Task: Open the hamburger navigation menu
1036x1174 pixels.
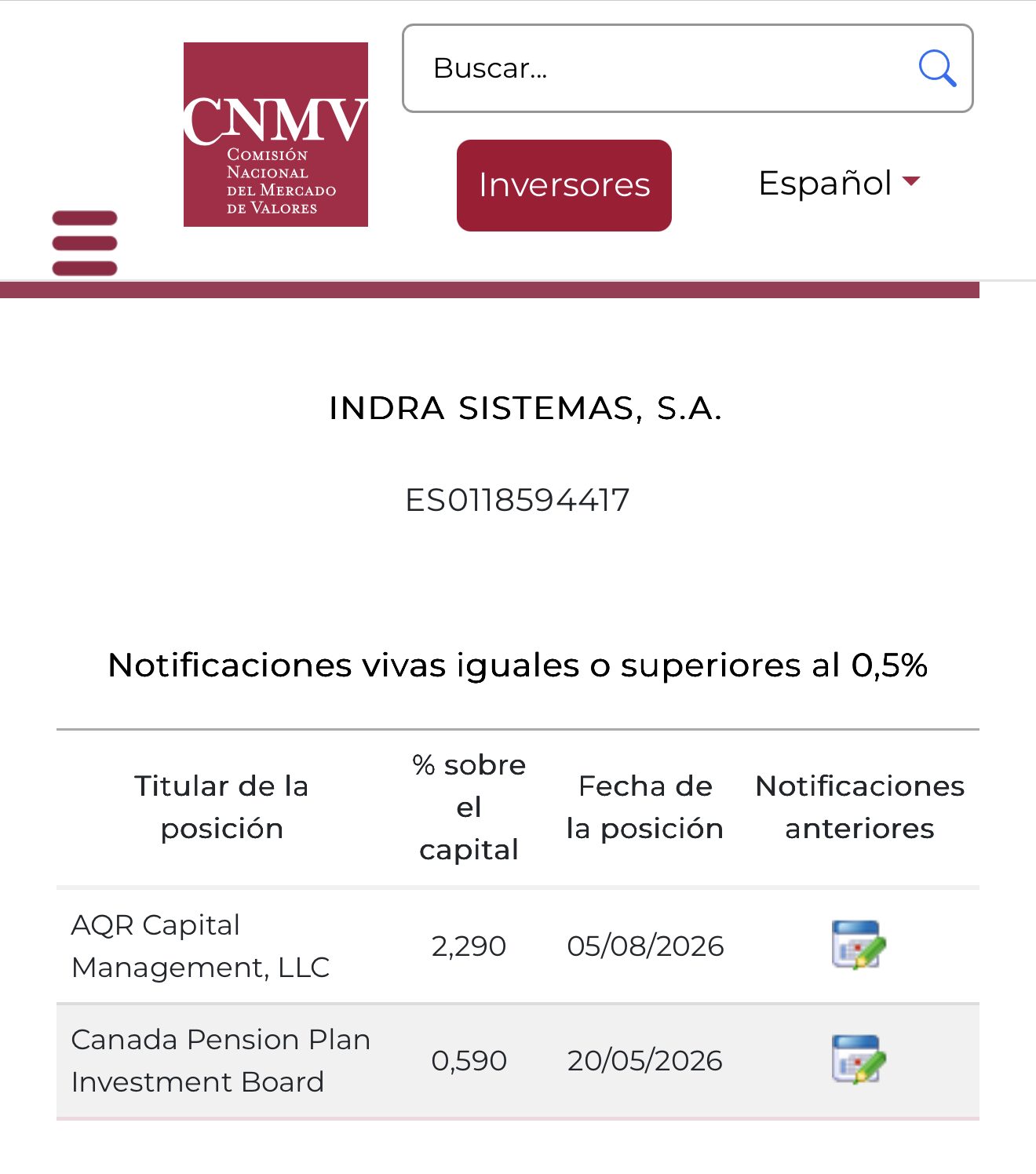Action: click(x=85, y=243)
